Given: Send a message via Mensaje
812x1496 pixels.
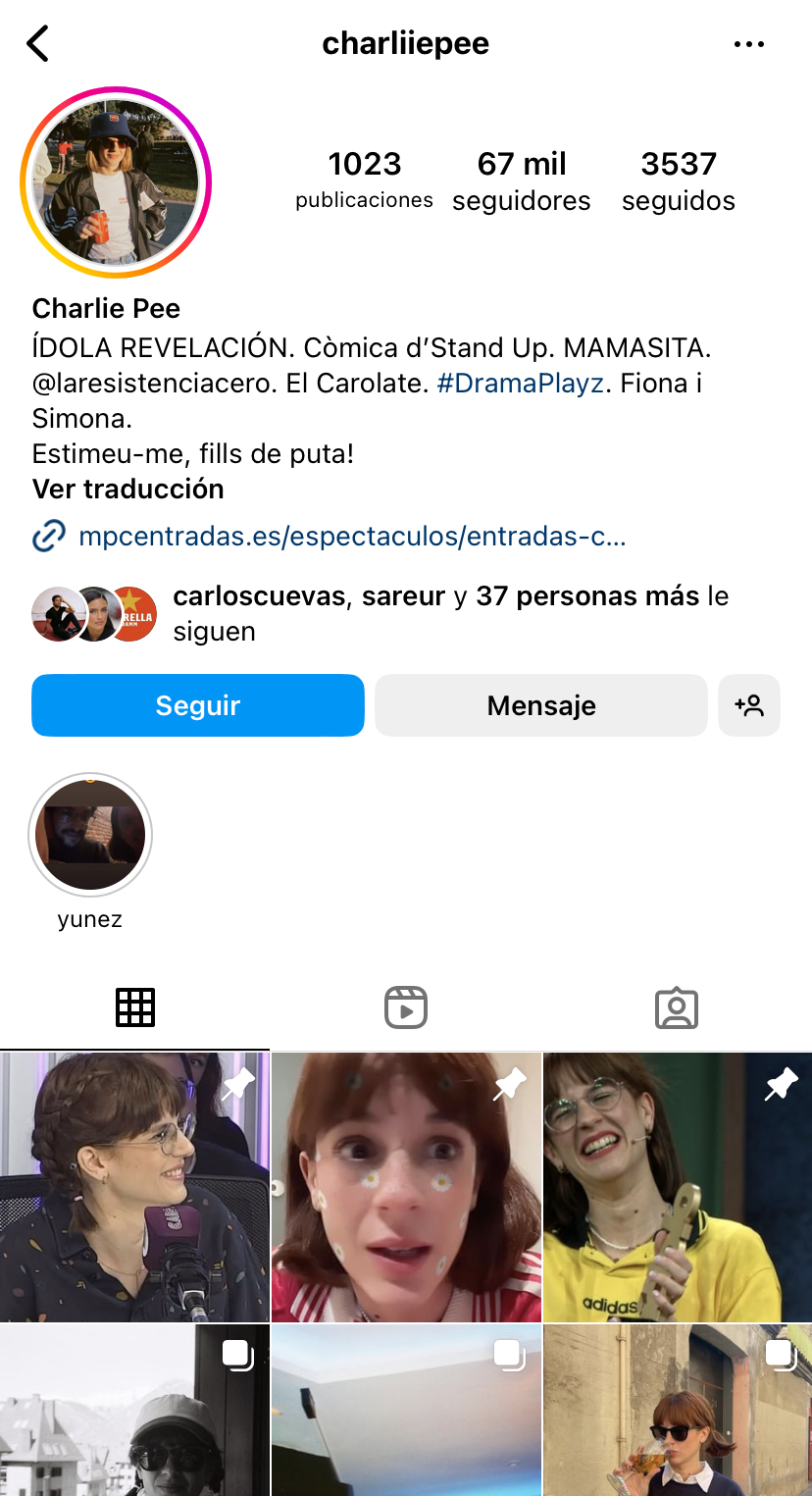Looking at the screenshot, I should (x=541, y=705).
